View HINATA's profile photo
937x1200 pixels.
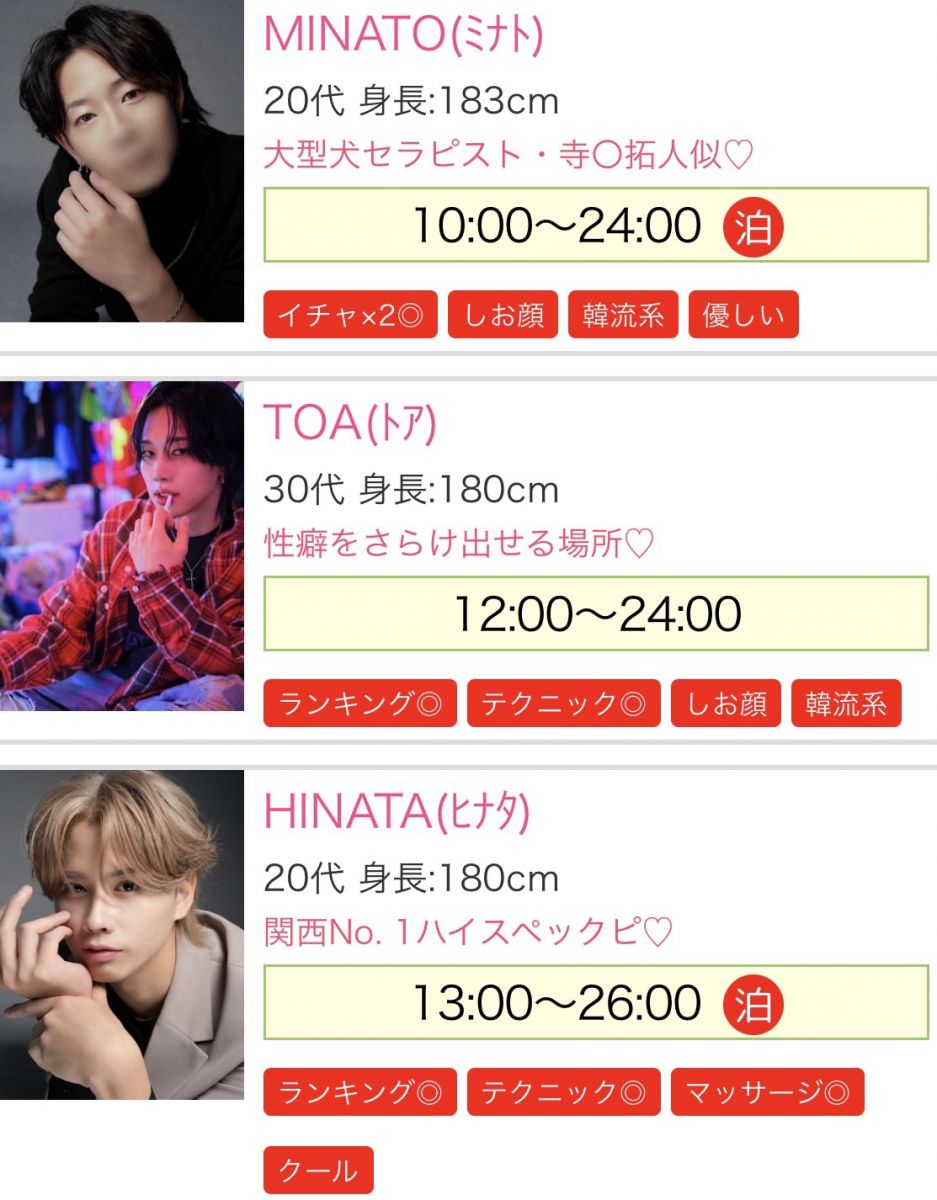tap(122, 934)
